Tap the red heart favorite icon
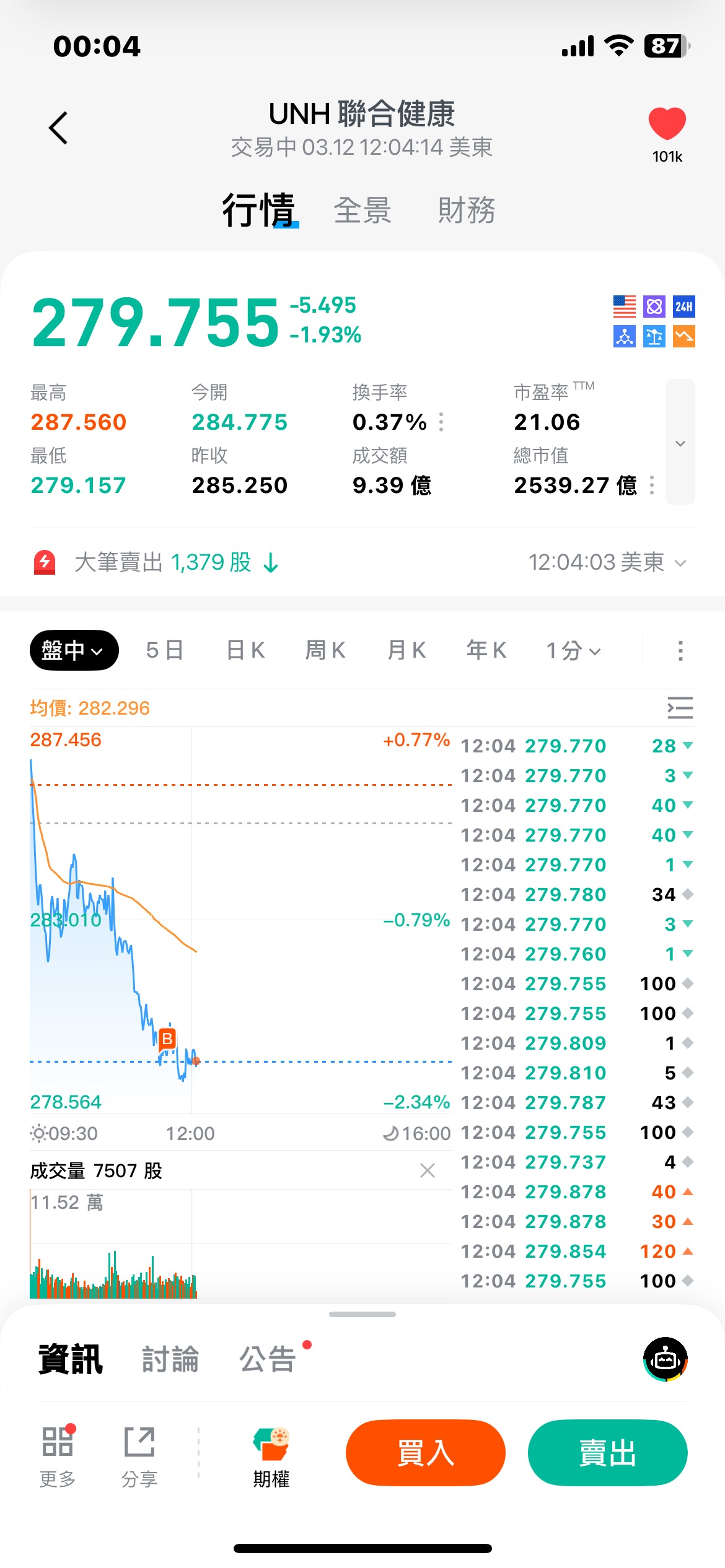The width and height of the screenshot is (725, 1568). [667, 123]
